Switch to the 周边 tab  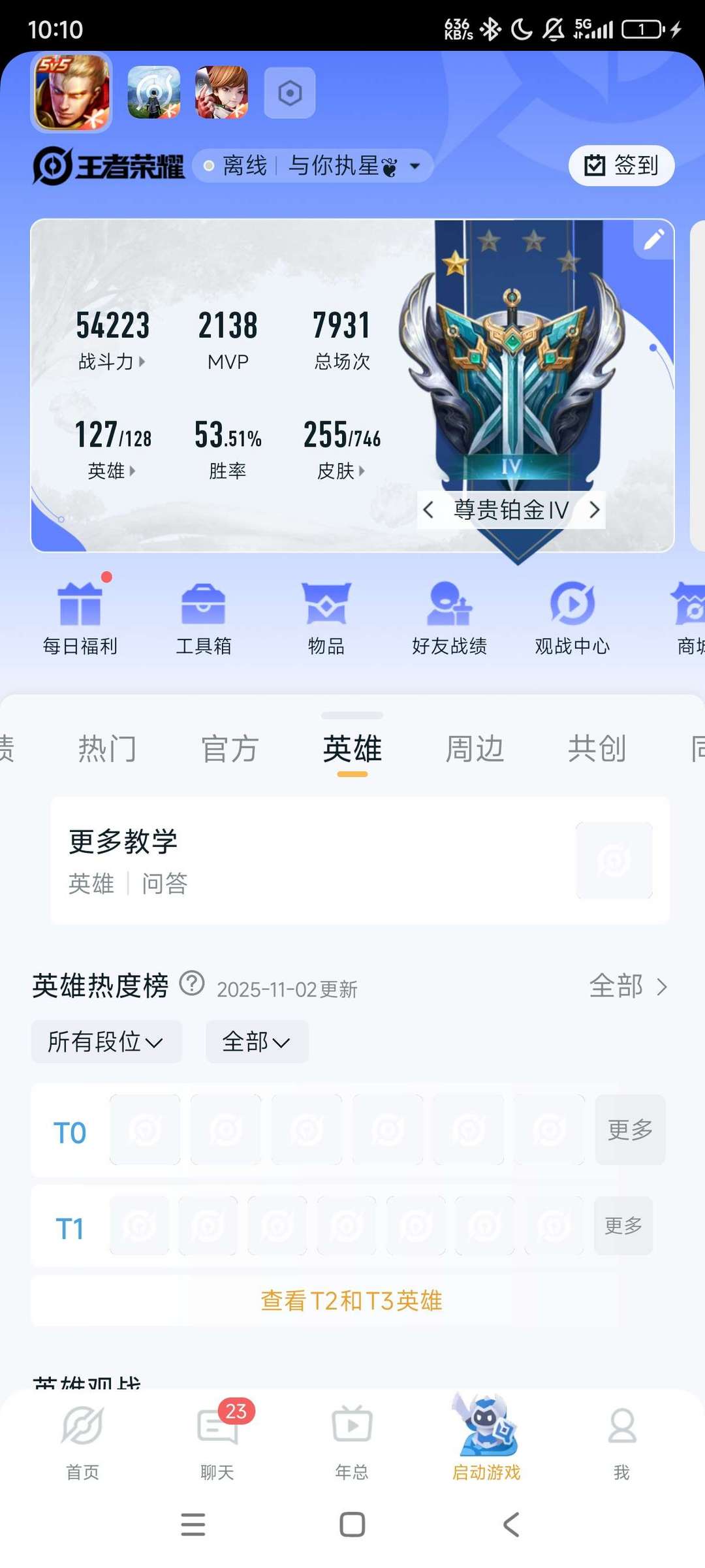(x=475, y=748)
